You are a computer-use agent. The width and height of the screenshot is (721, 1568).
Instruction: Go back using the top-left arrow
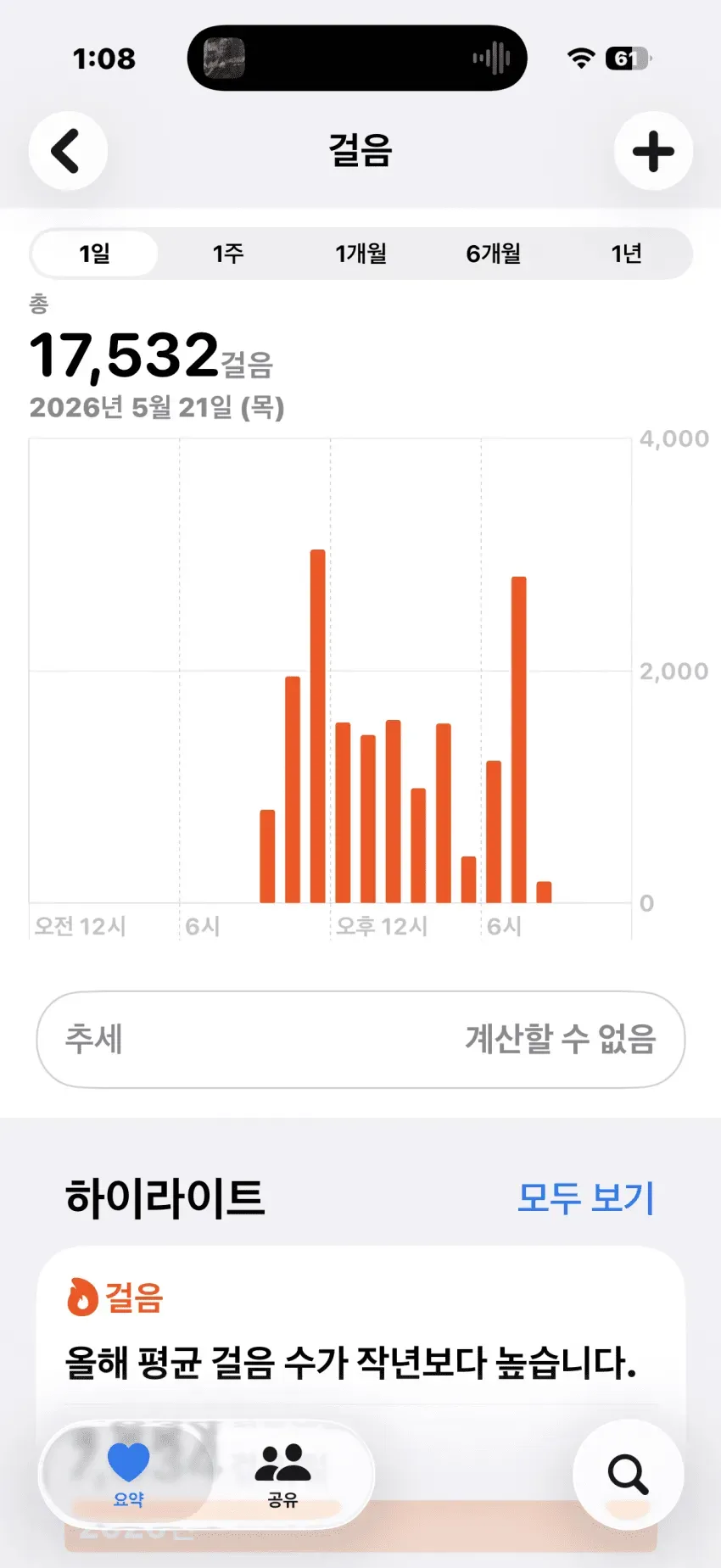tap(68, 151)
